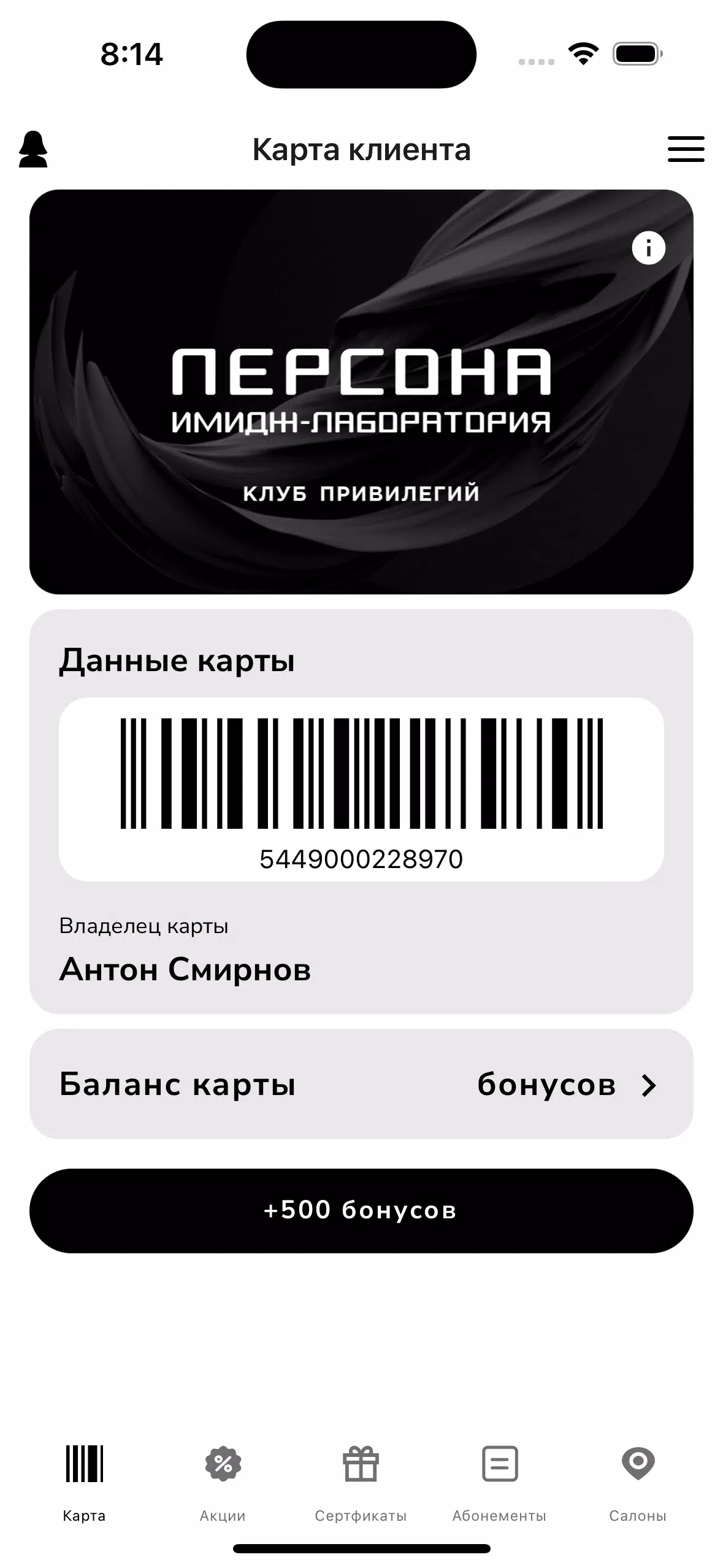This screenshot has height=1568, width=723.
Task: Open the hamburger menu
Action: point(686,149)
